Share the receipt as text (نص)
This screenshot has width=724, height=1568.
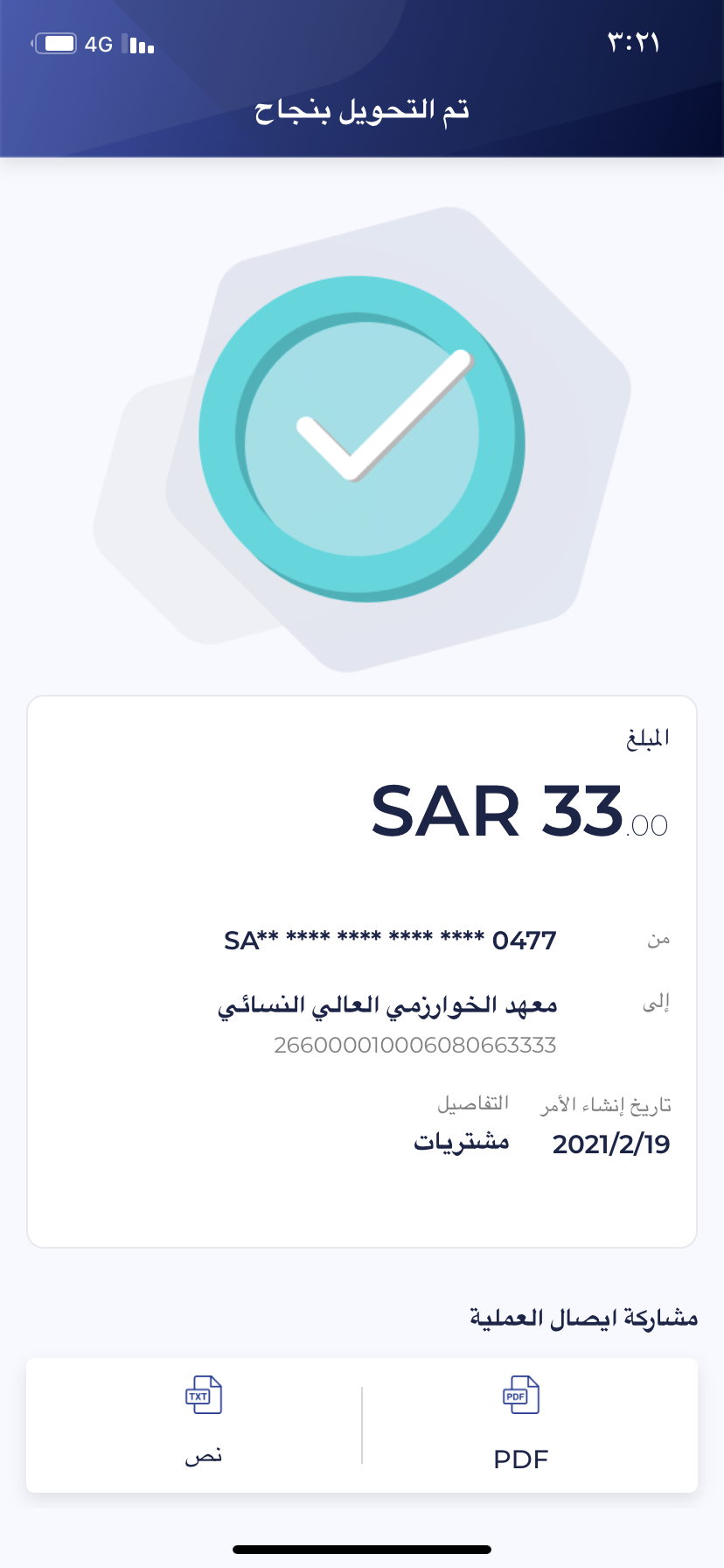tap(204, 1424)
